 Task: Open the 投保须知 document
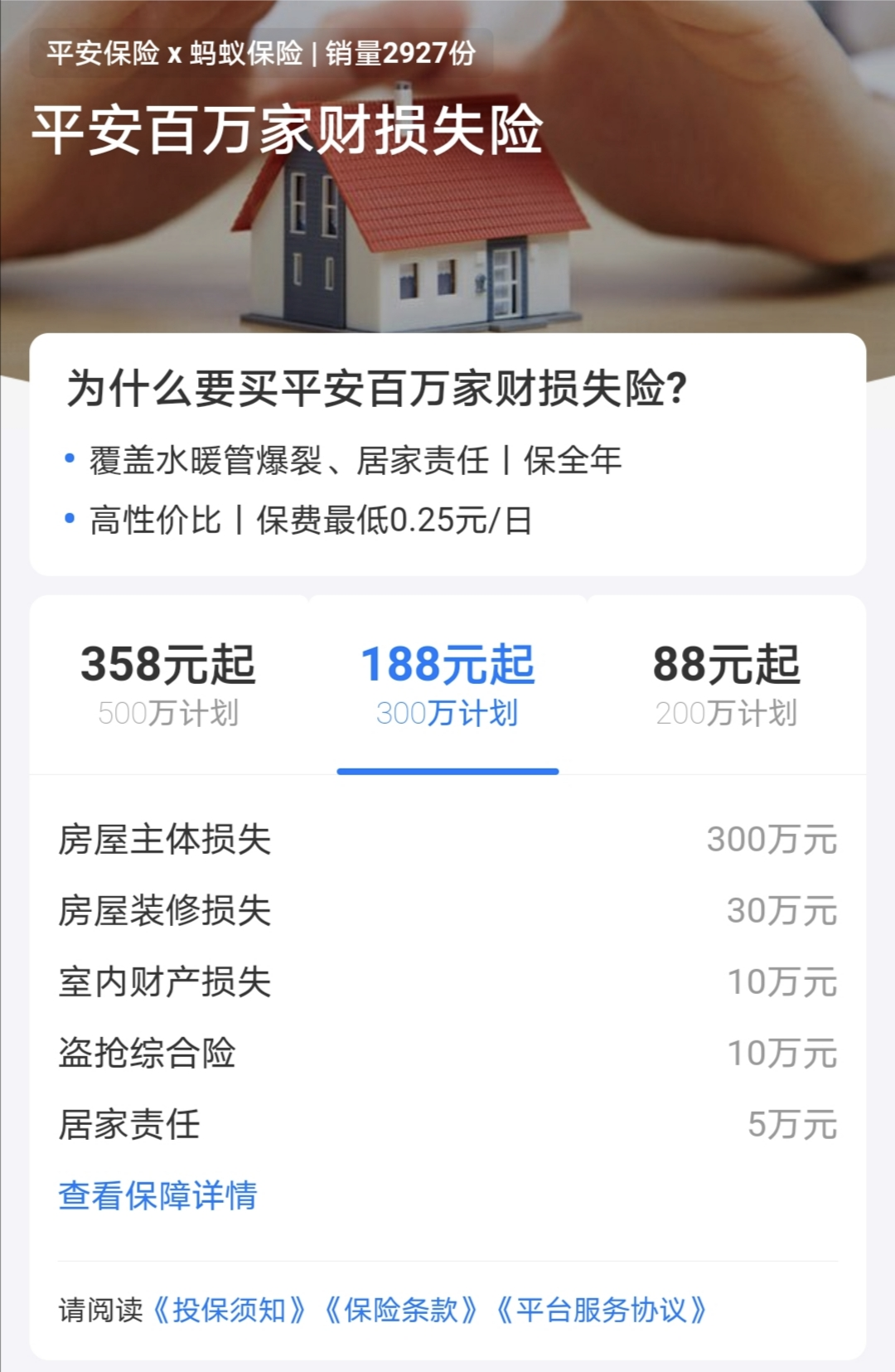pyautogui.click(x=230, y=1310)
